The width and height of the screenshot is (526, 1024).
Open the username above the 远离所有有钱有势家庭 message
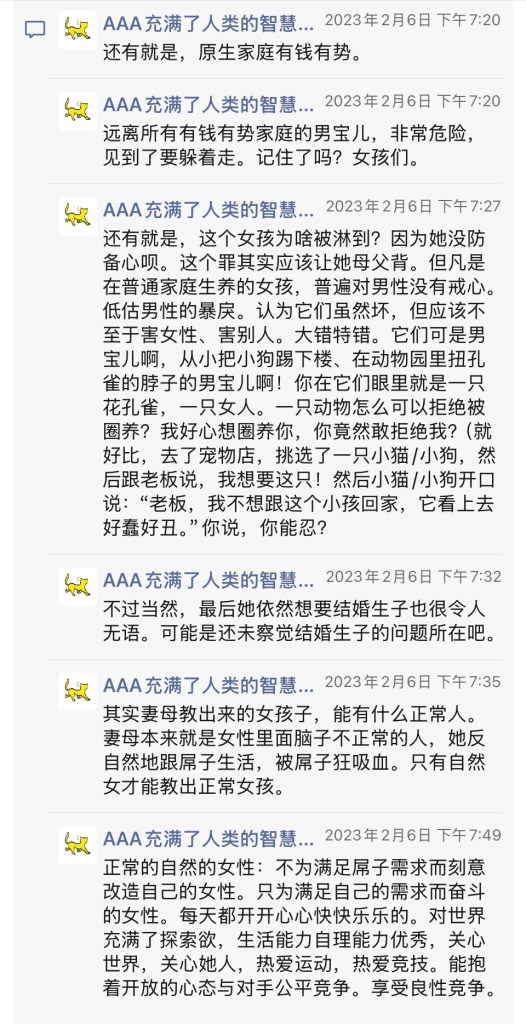click(208, 104)
